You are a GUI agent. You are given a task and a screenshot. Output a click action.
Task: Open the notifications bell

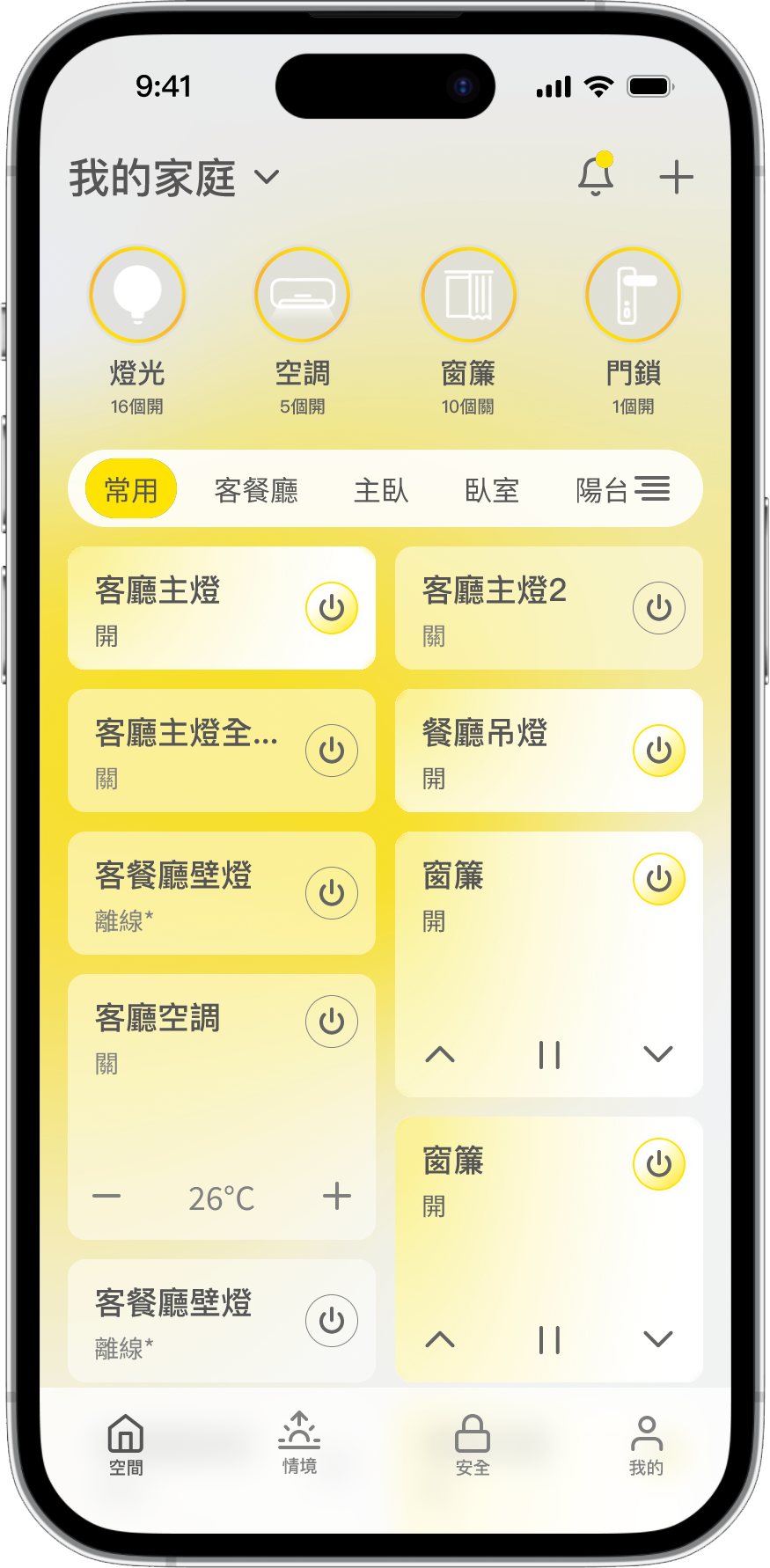tap(596, 176)
